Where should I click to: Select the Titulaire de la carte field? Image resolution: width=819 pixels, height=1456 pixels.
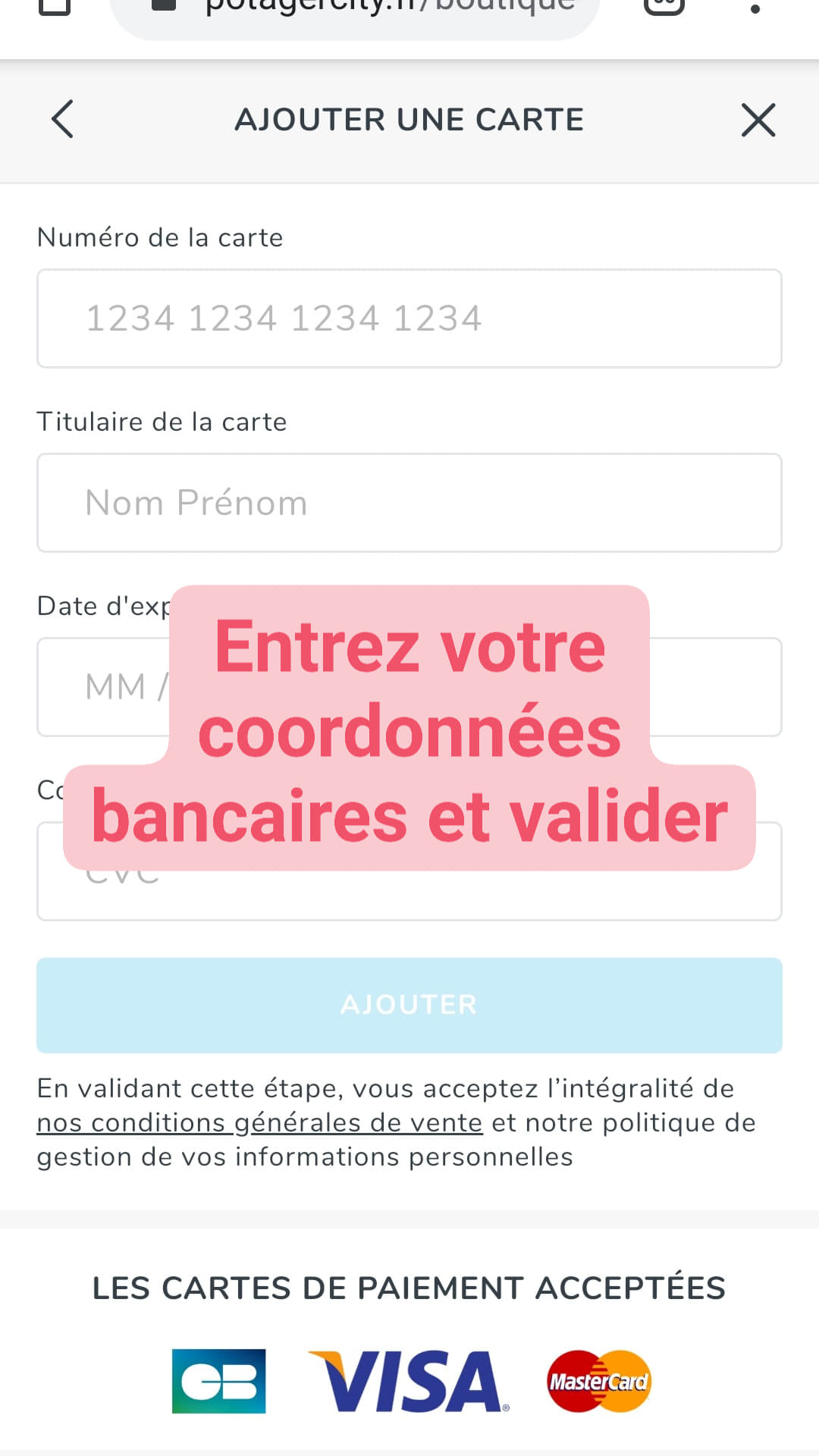pos(409,503)
